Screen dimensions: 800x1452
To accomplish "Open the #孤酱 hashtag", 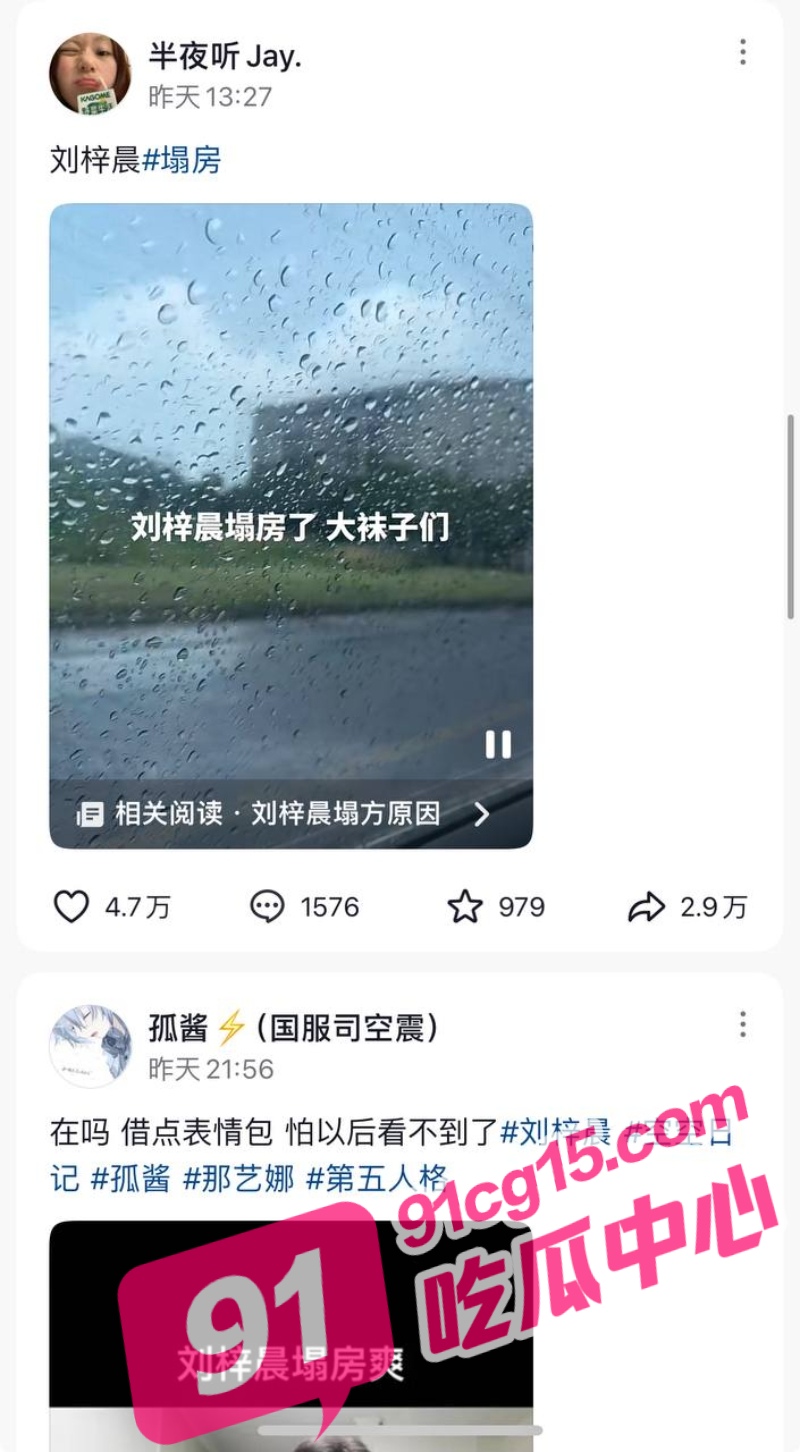I will coord(130,1178).
